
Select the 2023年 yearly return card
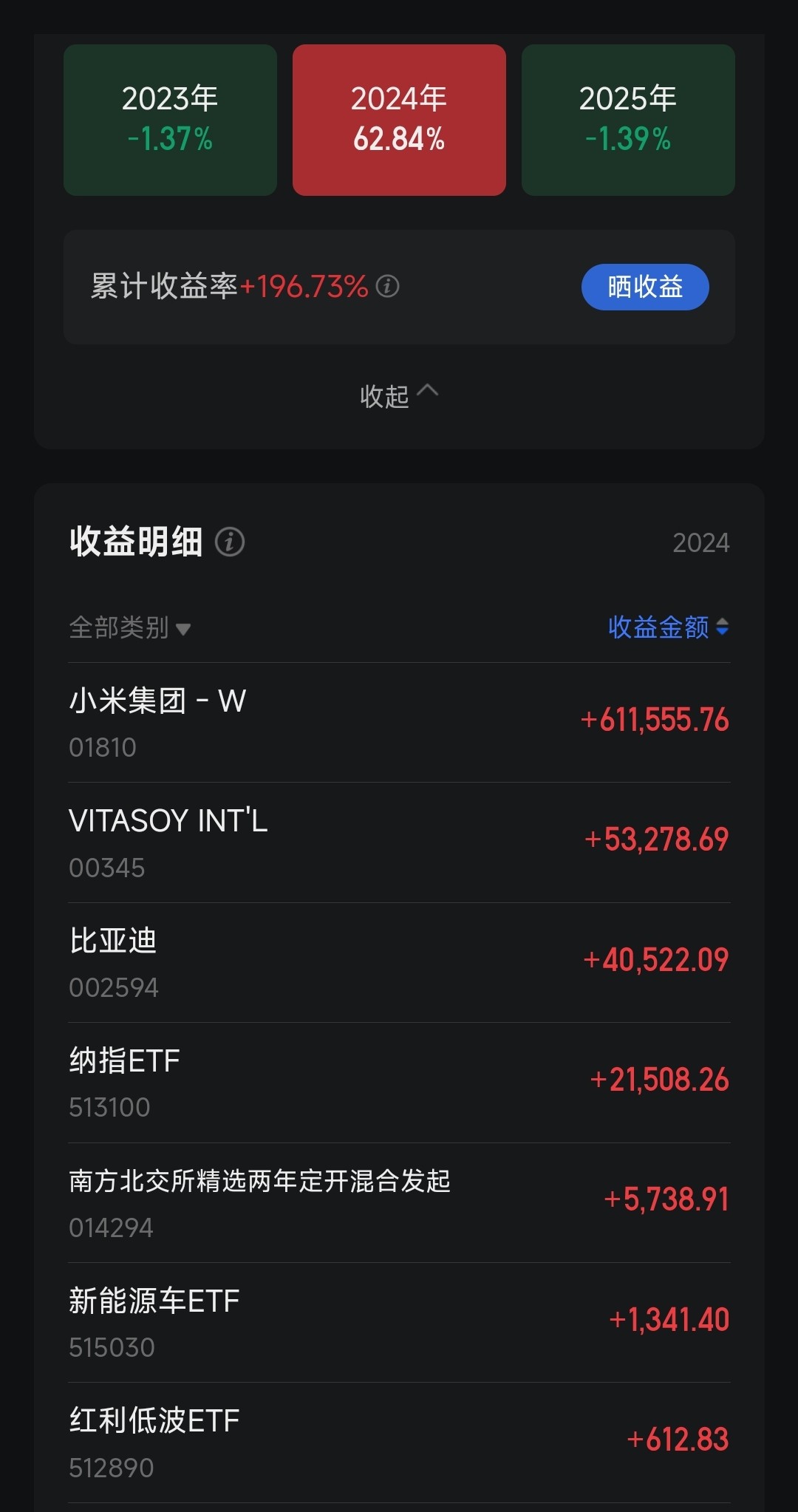point(170,120)
